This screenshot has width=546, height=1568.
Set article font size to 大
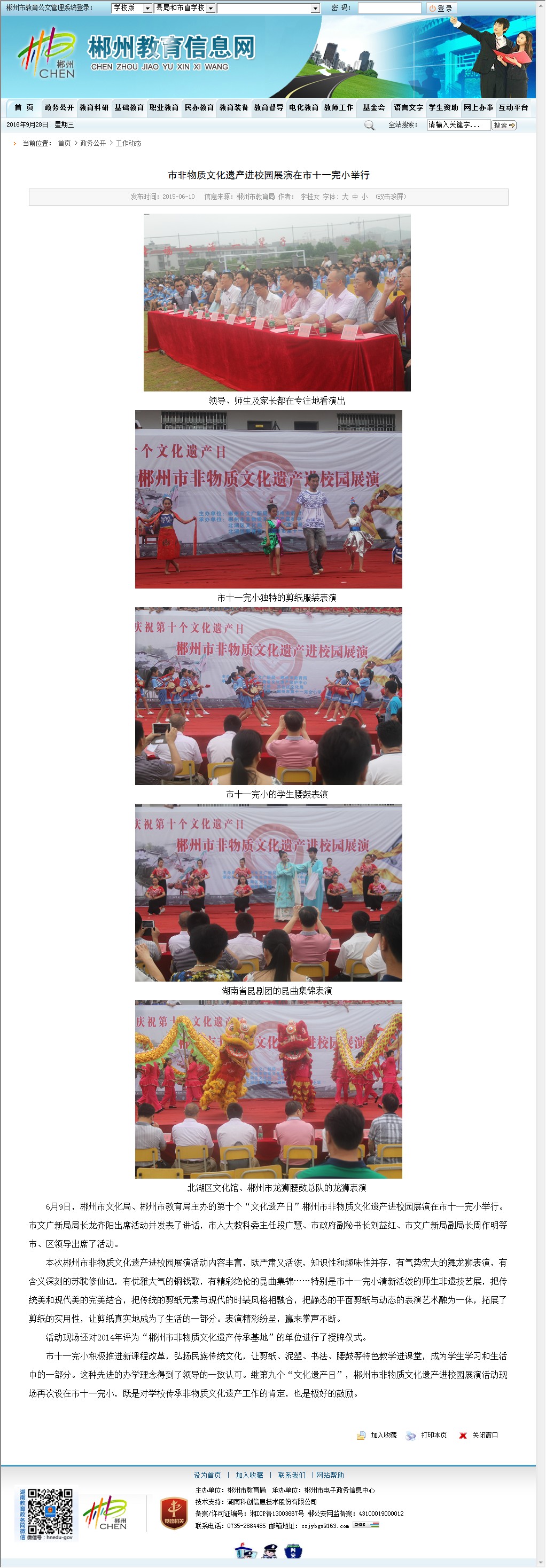click(345, 197)
